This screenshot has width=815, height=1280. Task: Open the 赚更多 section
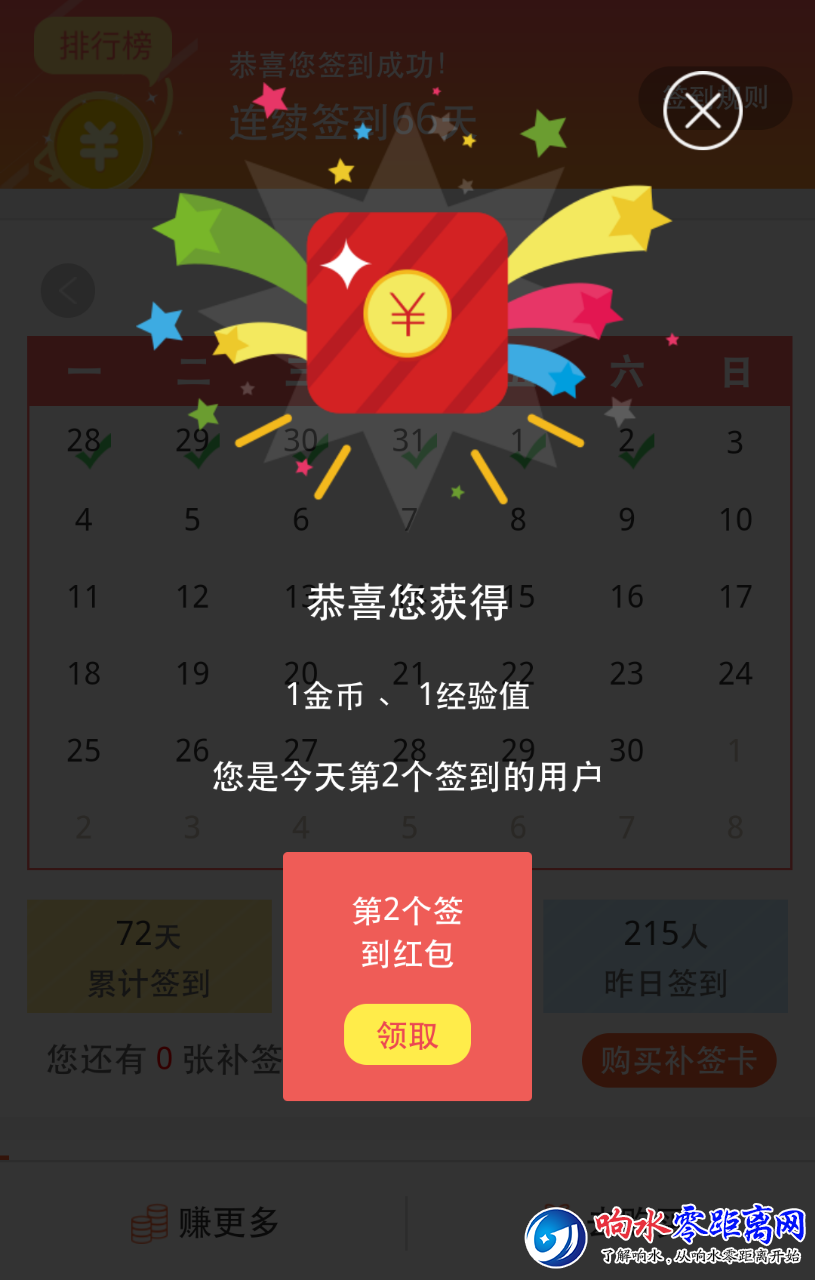(206, 1222)
